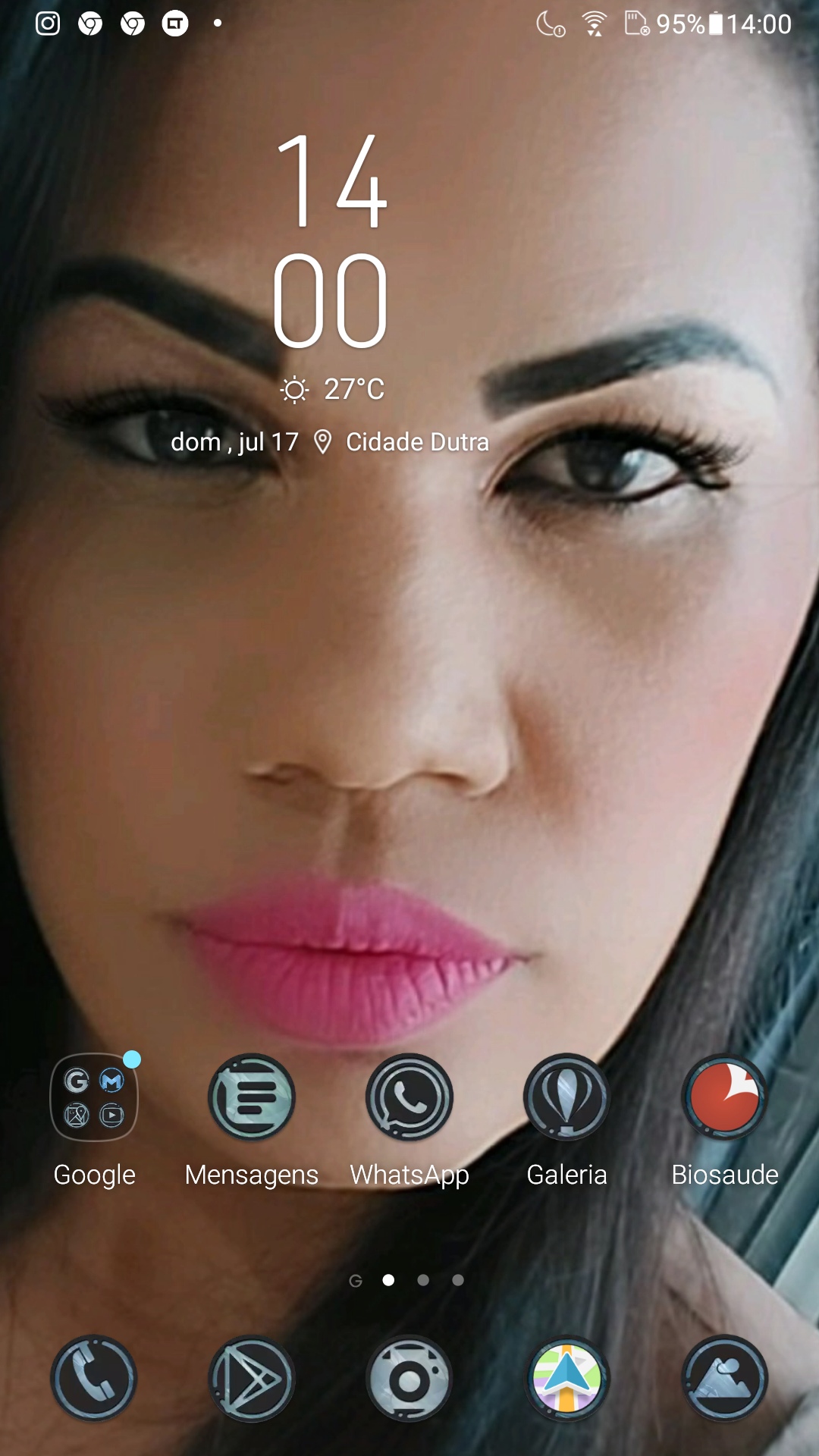Open the Biosaude app

point(724,1097)
